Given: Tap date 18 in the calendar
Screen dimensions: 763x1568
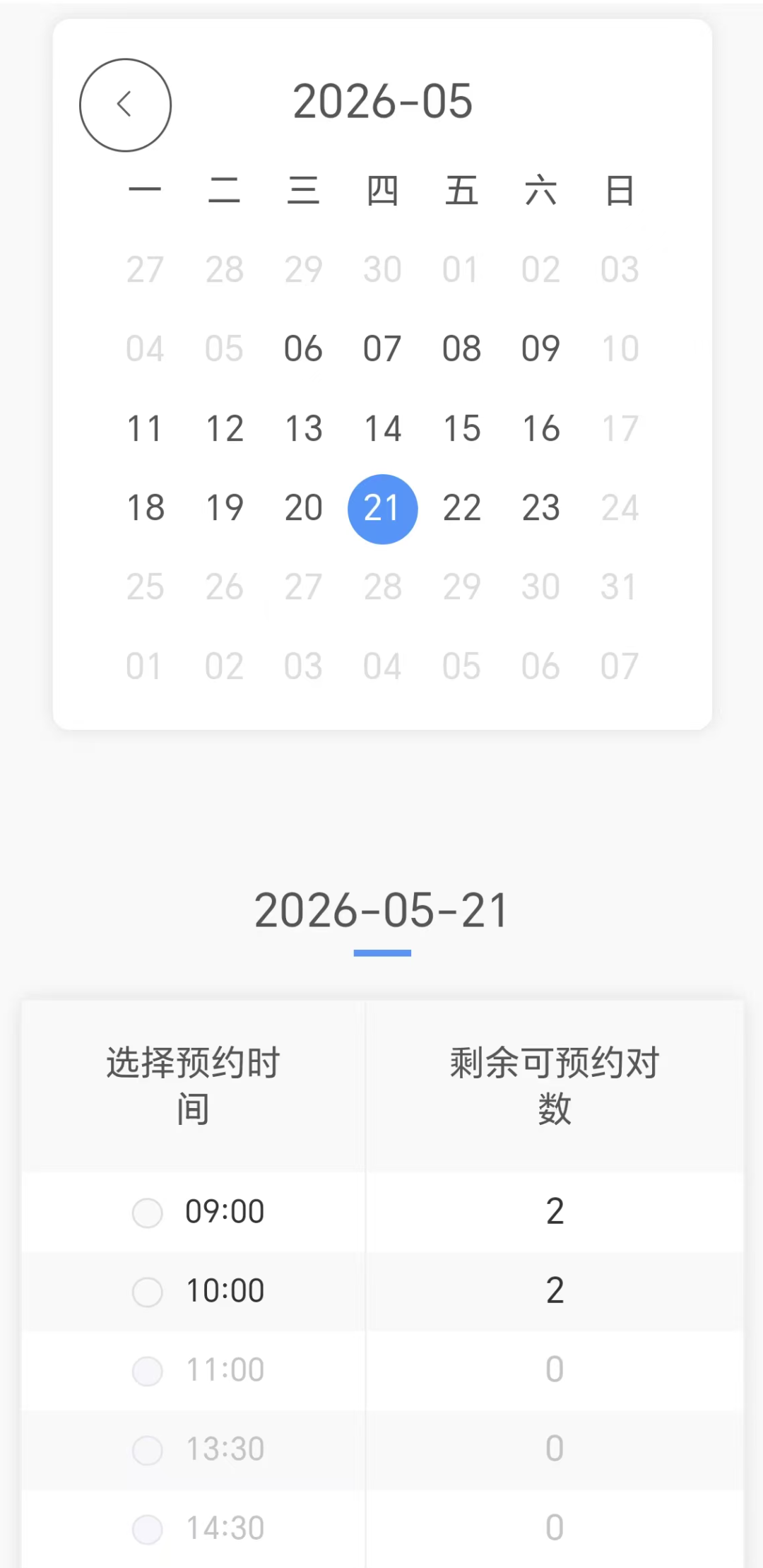Looking at the screenshot, I should [x=145, y=508].
